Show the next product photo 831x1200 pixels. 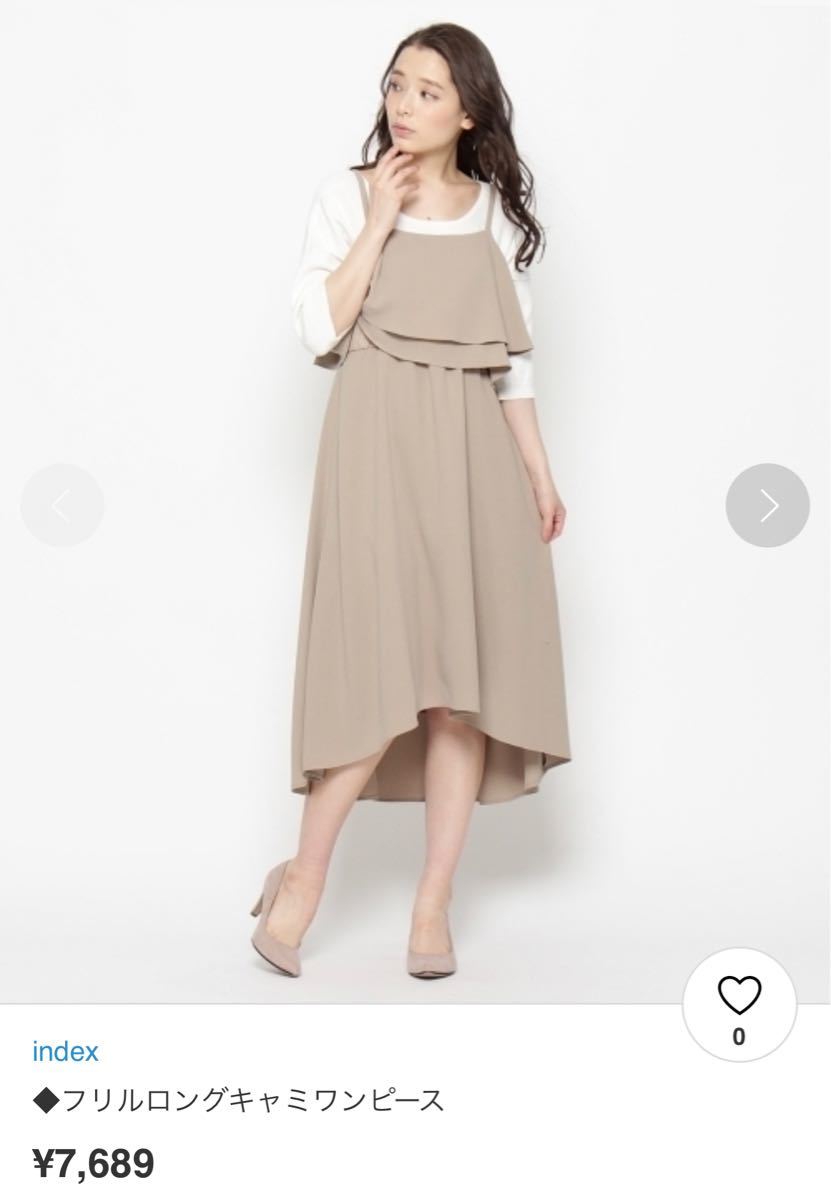point(767,505)
